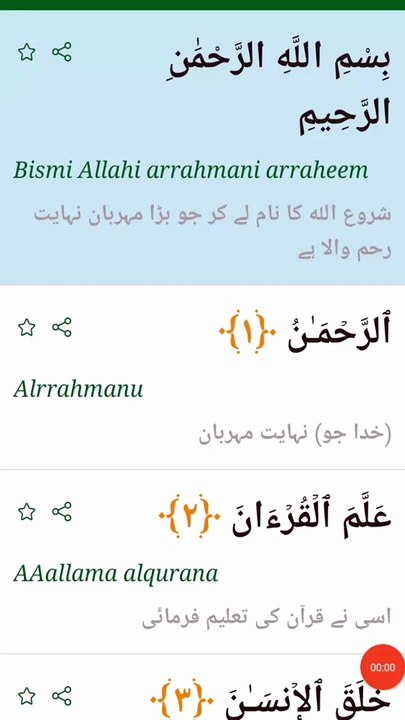Share the Bismi Allahi arrahmani arraheem verse
This screenshot has width=405, height=720.
click(x=62, y=52)
